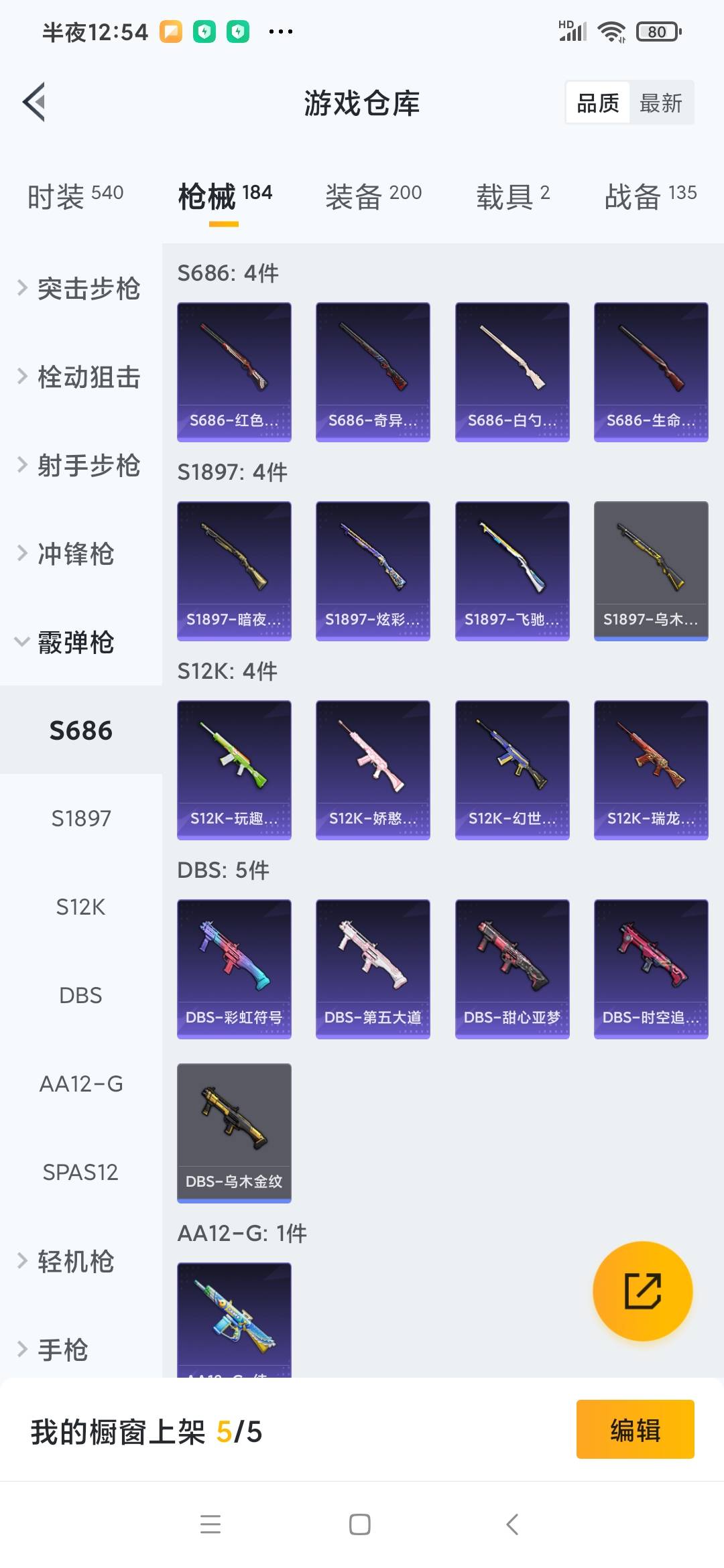724x1568 pixels.
Task: Tap the orange floating share button
Action: tap(642, 1291)
